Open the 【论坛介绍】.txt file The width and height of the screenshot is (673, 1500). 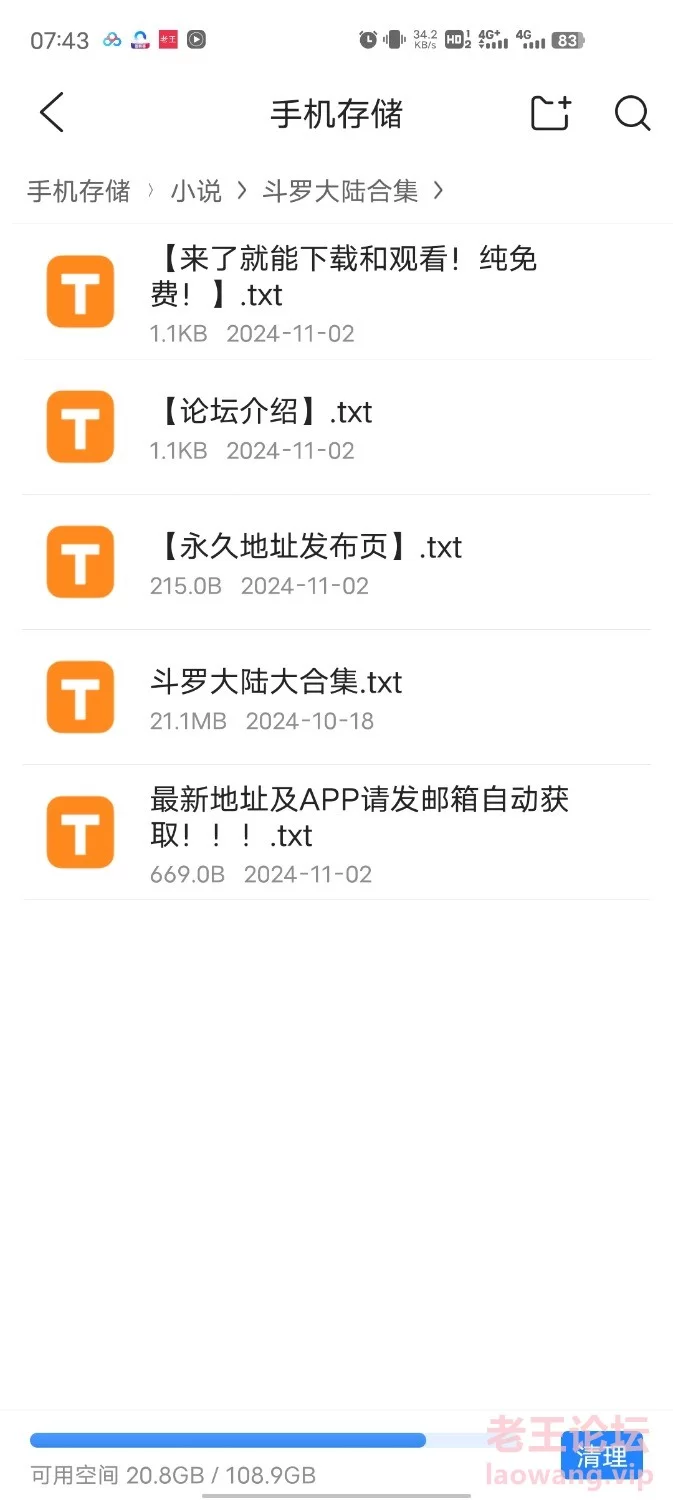coord(336,428)
